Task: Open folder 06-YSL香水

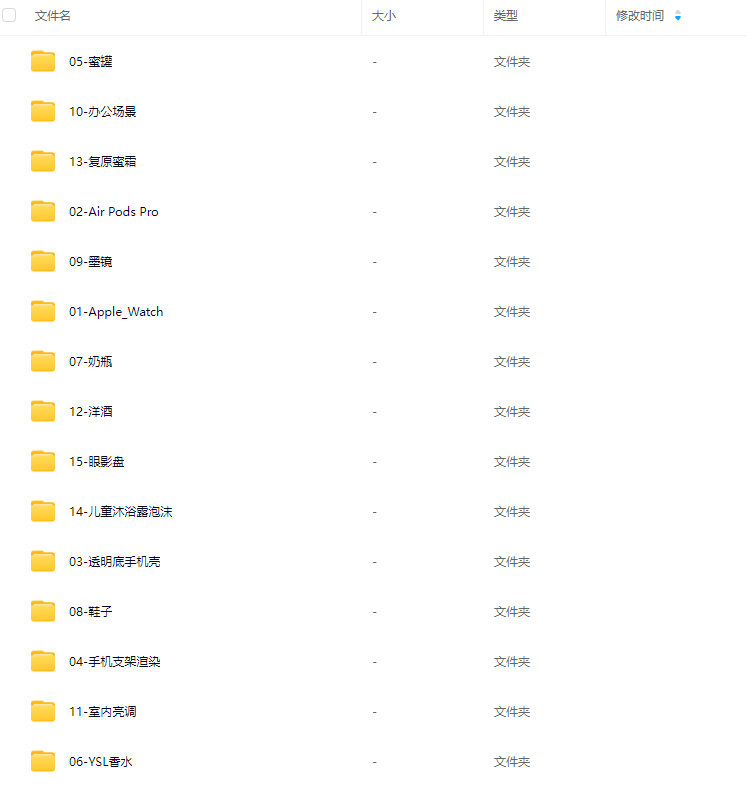Action: (100, 762)
